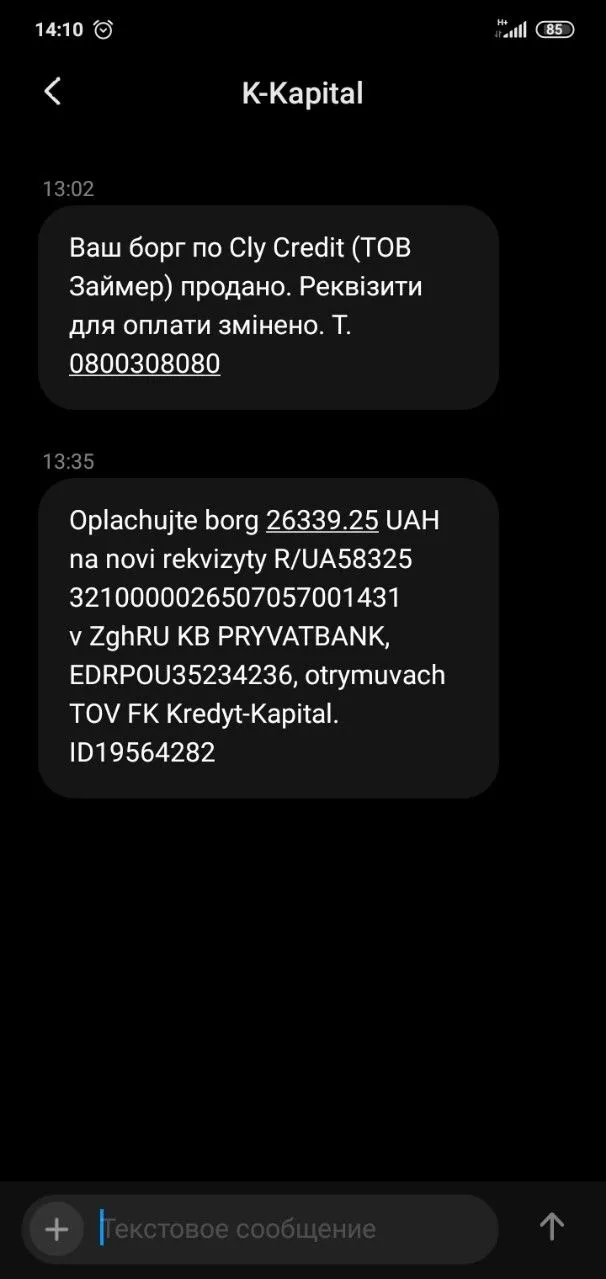Image resolution: width=606 pixels, height=1279 pixels.
Task: Call the underlined number 0800308080
Action: pyautogui.click(x=144, y=364)
